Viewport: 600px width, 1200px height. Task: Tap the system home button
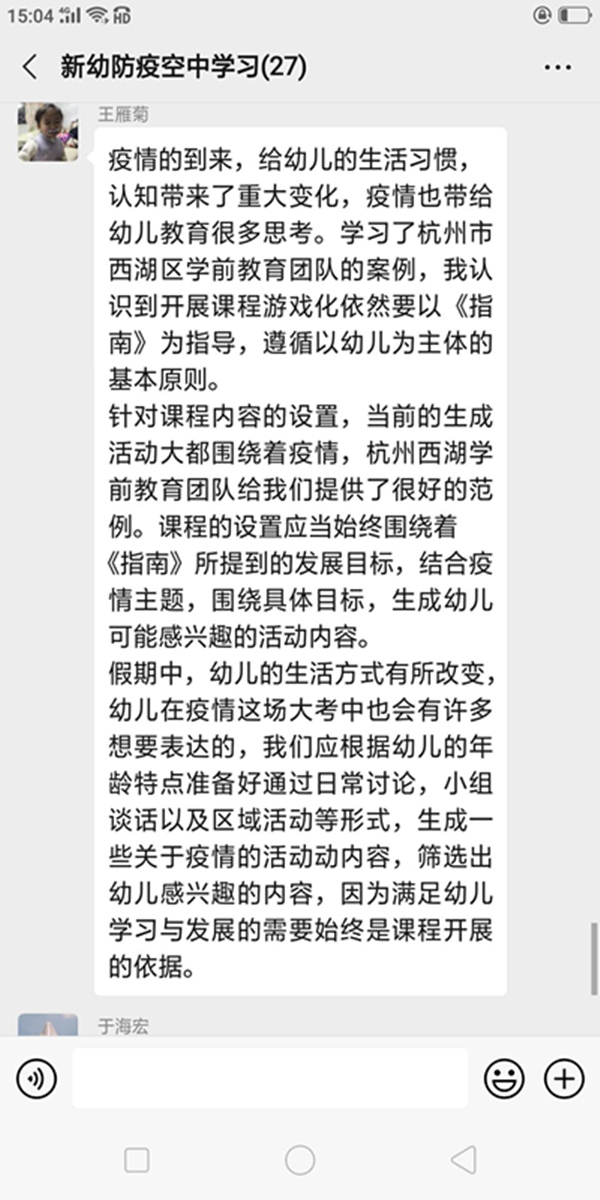[x=300, y=1160]
